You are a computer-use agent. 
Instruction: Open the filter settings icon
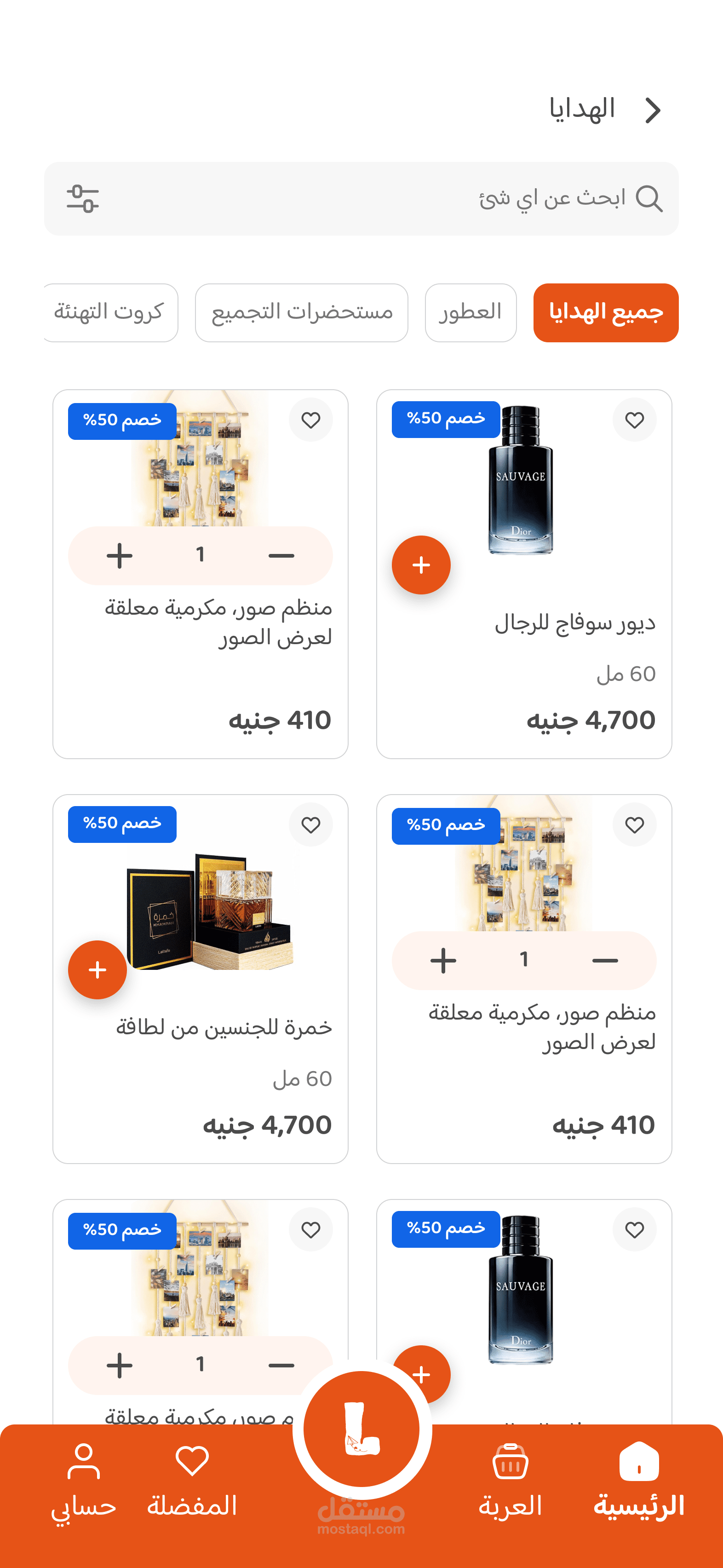83,198
